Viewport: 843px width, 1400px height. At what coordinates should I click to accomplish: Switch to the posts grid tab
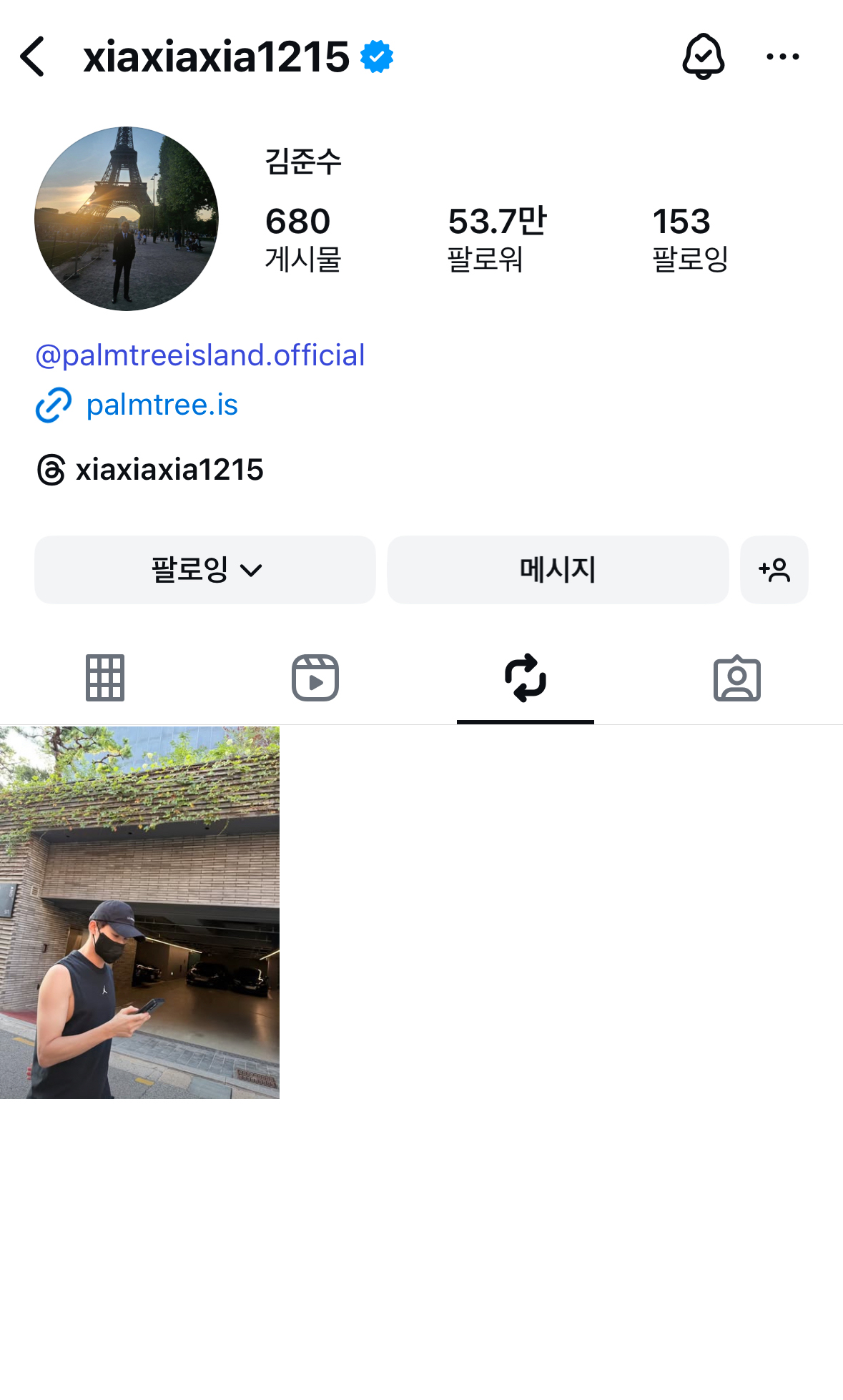click(105, 677)
